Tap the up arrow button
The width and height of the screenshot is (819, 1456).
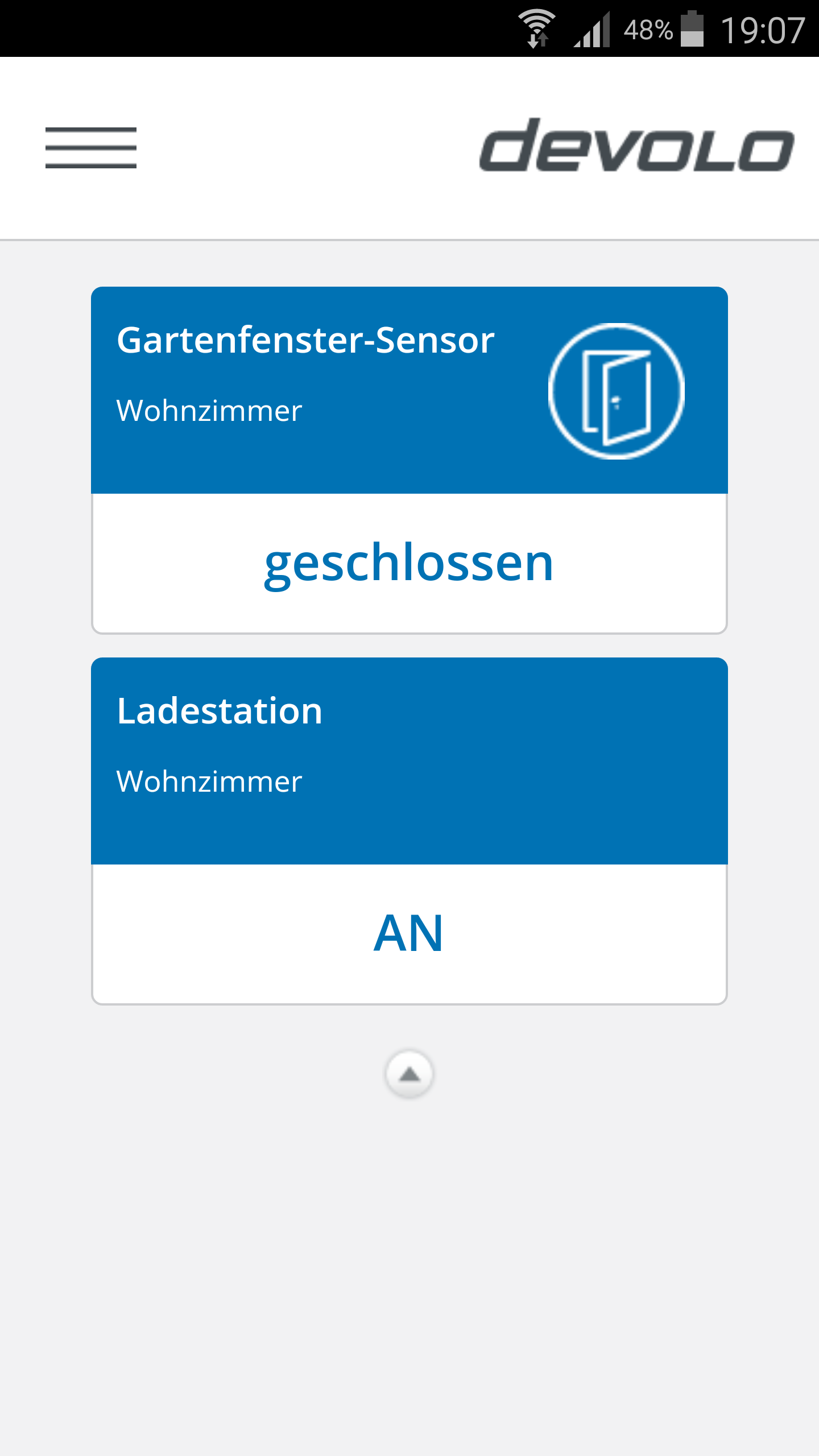pos(409,1074)
